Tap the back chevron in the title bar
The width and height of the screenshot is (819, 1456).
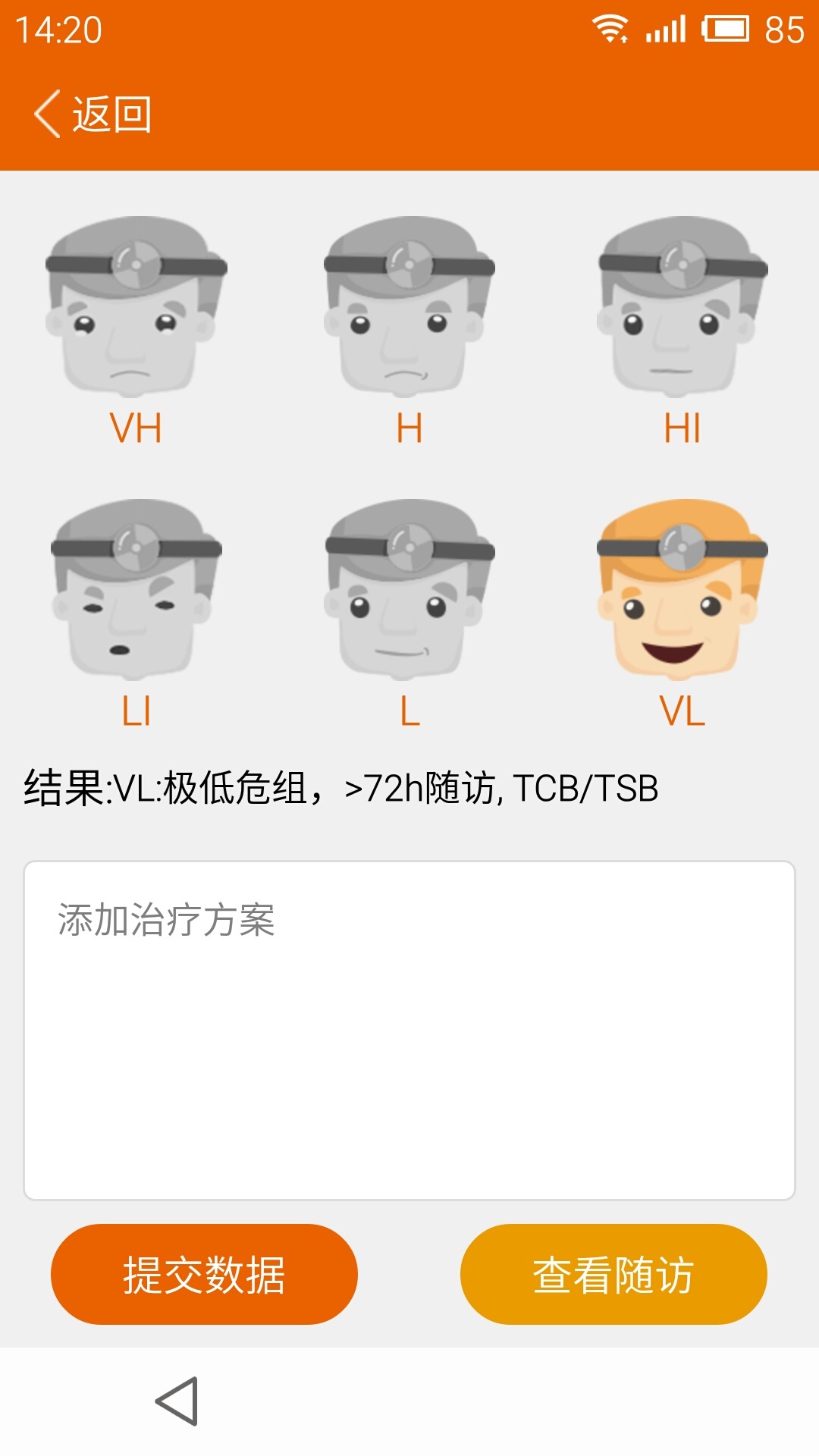pyautogui.click(x=47, y=112)
